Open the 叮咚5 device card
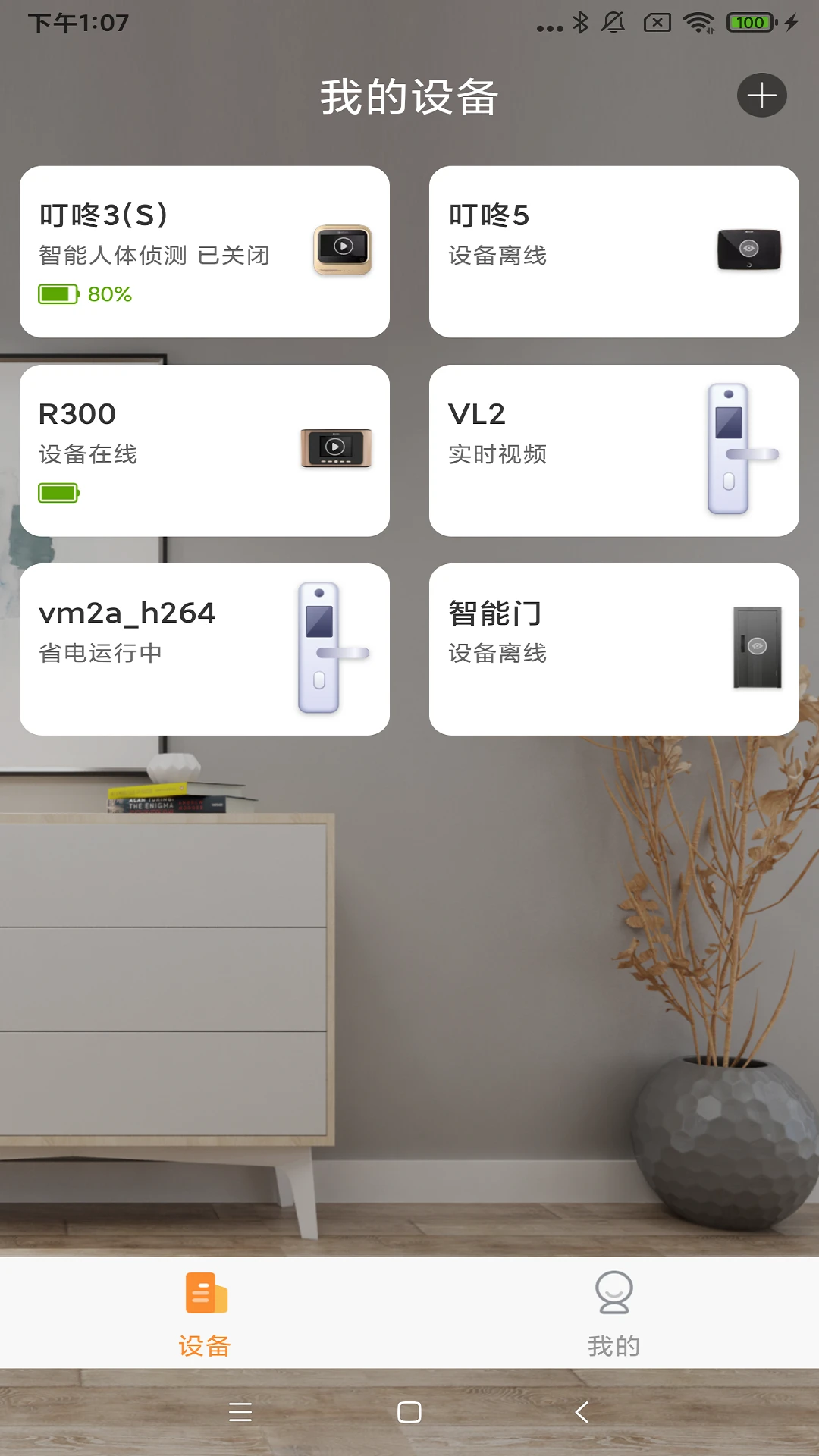Viewport: 819px width, 1456px height. pyautogui.click(x=613, y=252)
